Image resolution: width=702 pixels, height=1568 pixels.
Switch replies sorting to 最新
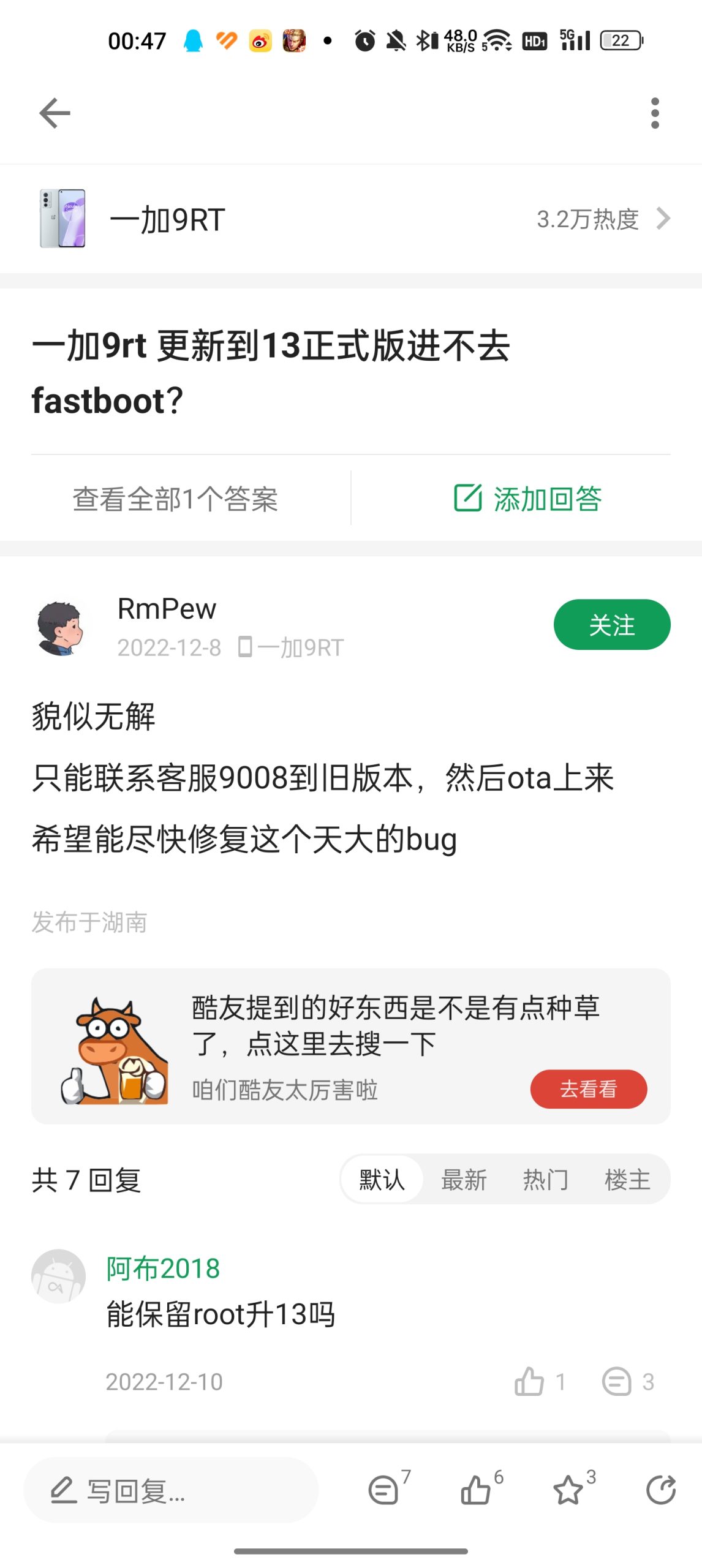[464, 1179]
